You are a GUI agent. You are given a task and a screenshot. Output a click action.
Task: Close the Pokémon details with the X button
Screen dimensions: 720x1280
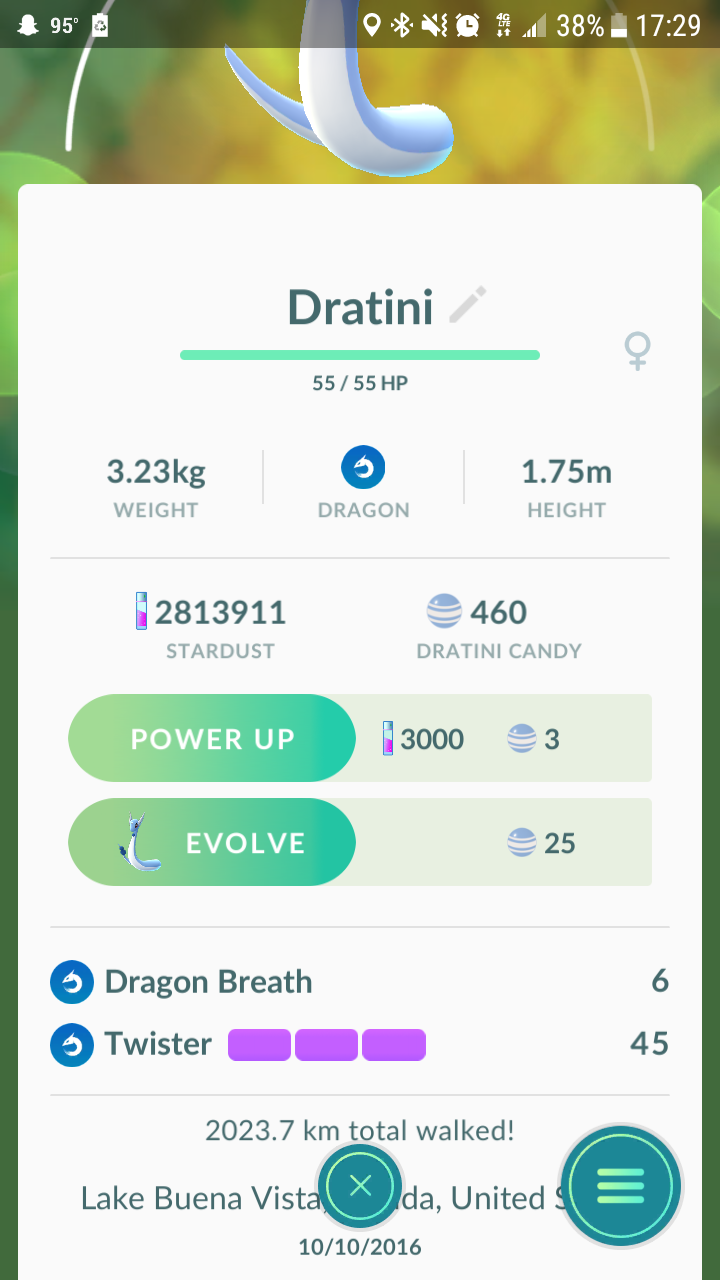click(361, 1187)
